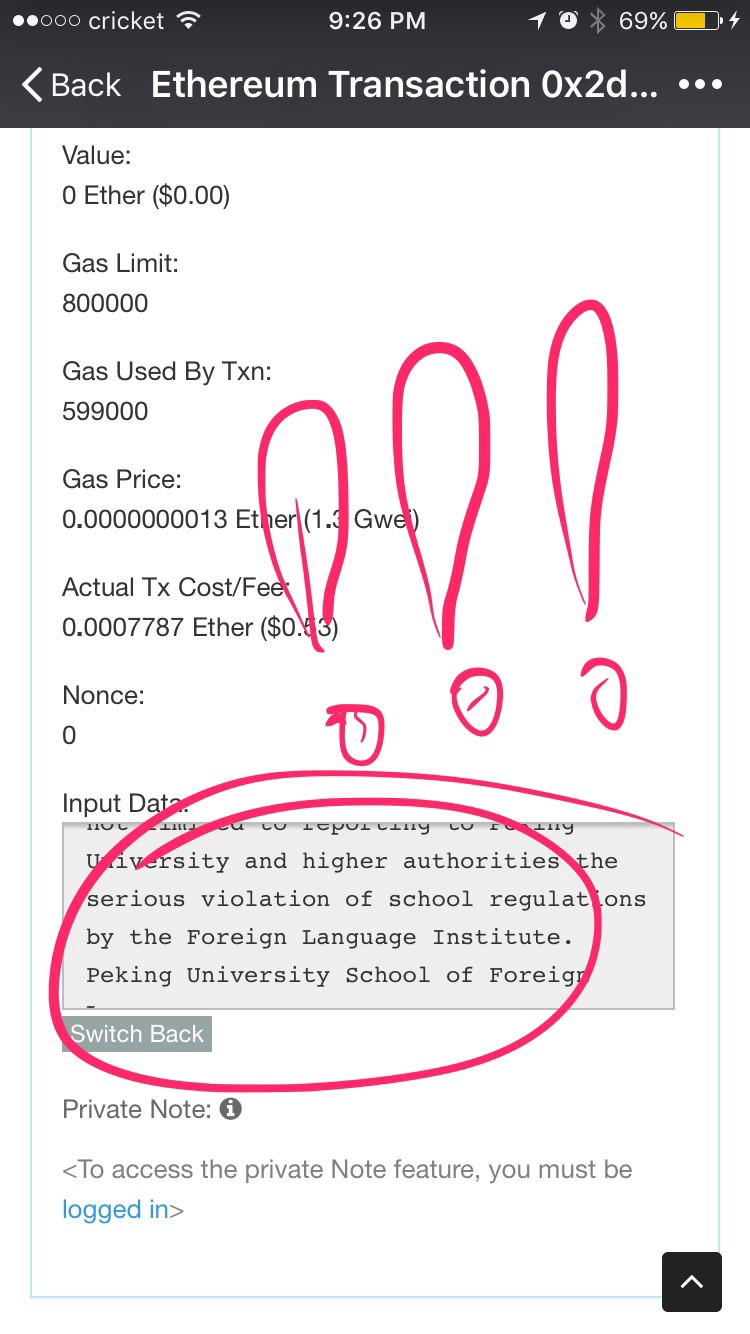Tap inside the Input Data text box
750x1334 pixels.
[x=368, y=916]
